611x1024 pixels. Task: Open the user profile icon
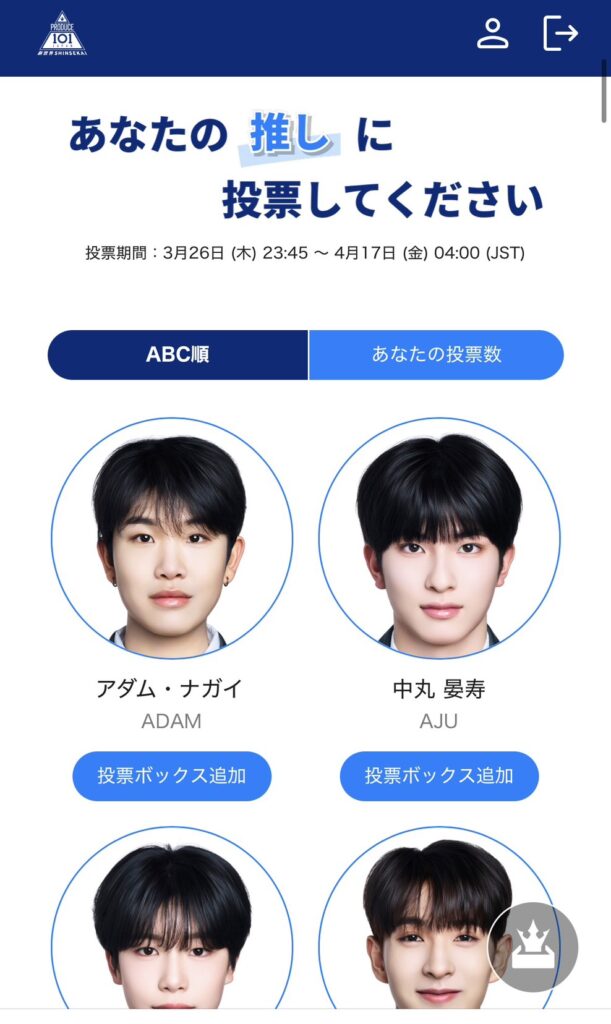[x=492, y=33]
